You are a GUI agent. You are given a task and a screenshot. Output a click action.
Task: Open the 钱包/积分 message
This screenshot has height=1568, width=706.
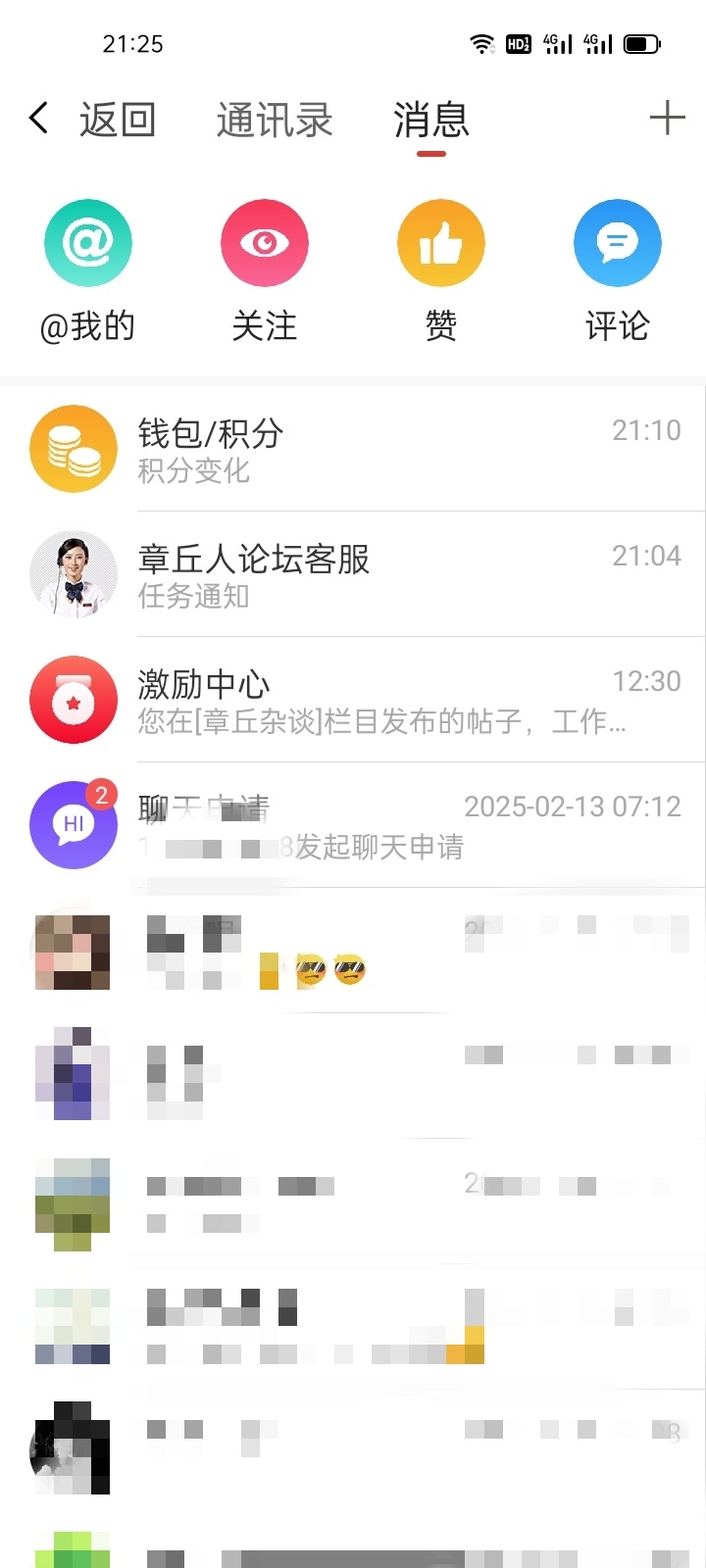coord(353,449)
